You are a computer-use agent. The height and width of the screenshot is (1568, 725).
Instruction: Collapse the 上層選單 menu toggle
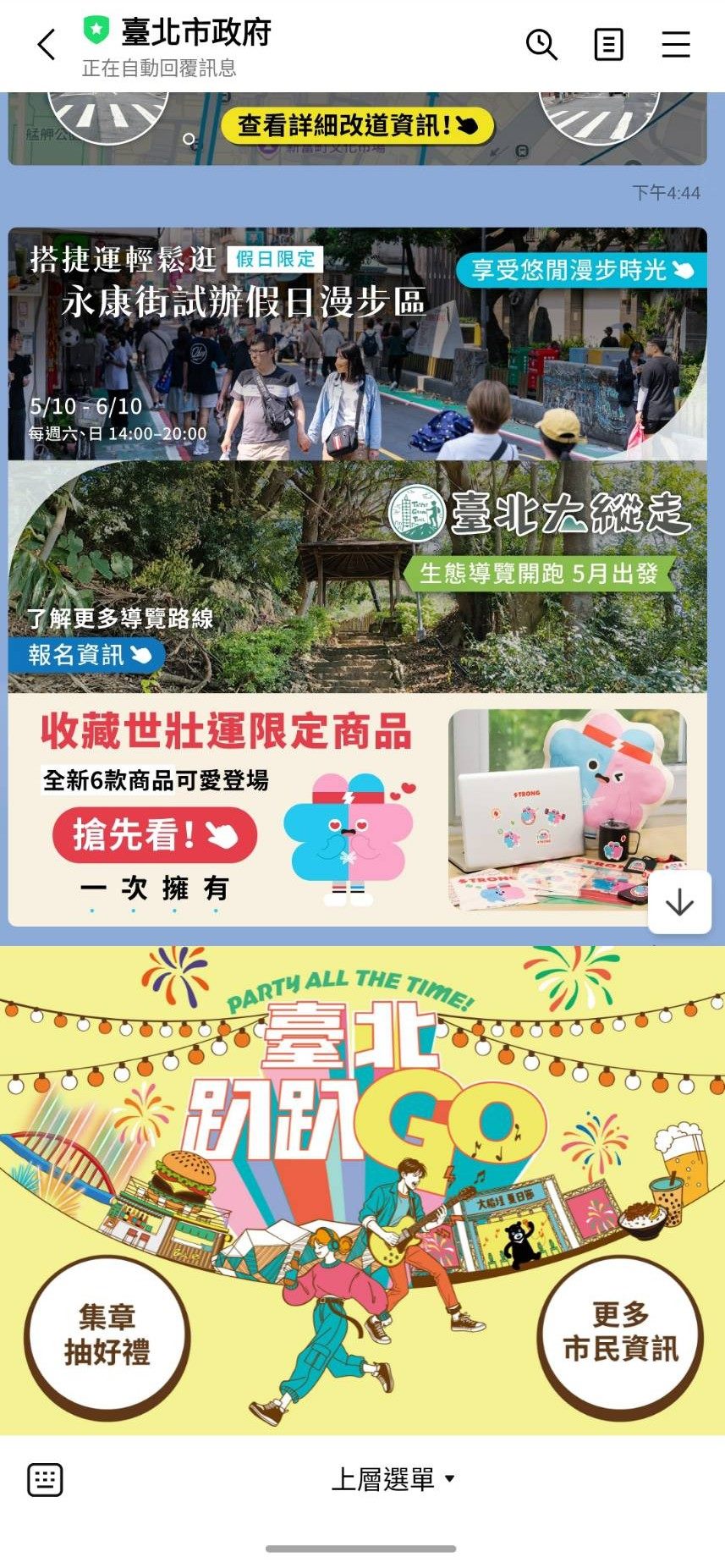pos(393,1479)
